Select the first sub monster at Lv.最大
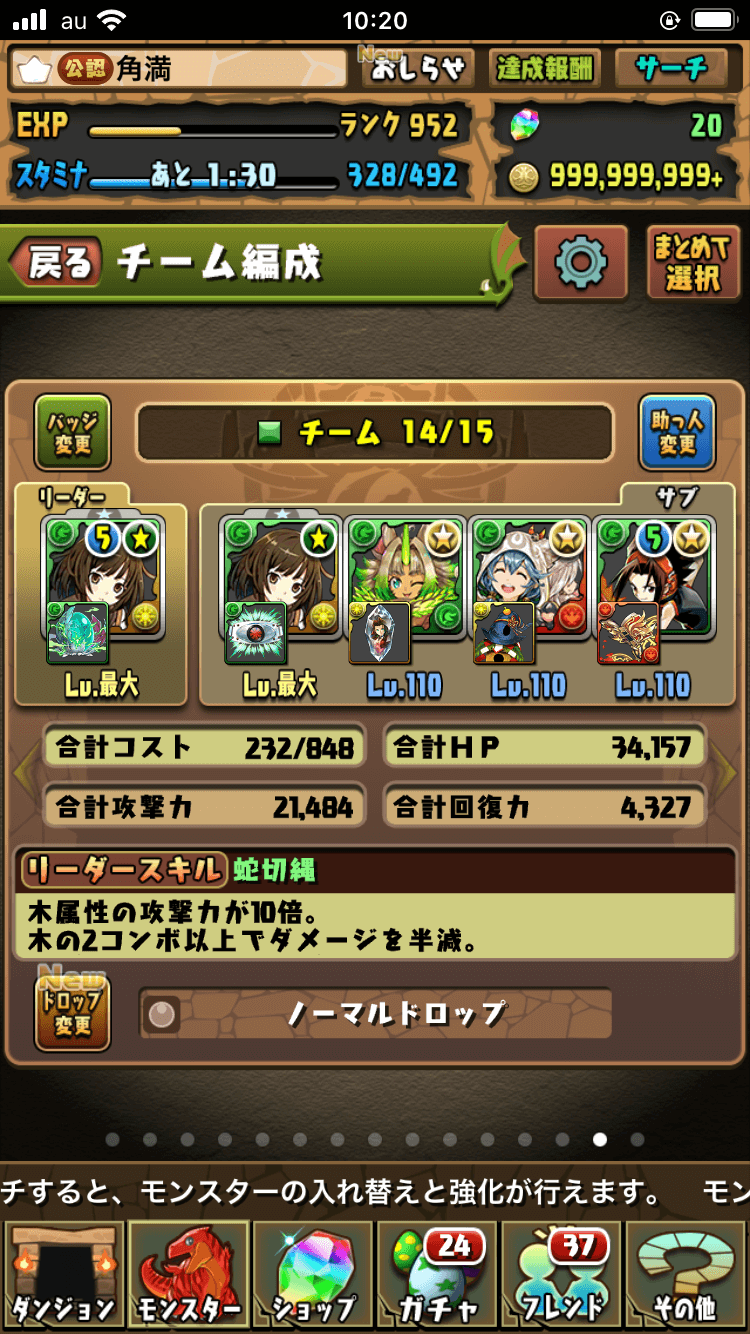This screenshot has width=750, height=1334. pos(280,592)
